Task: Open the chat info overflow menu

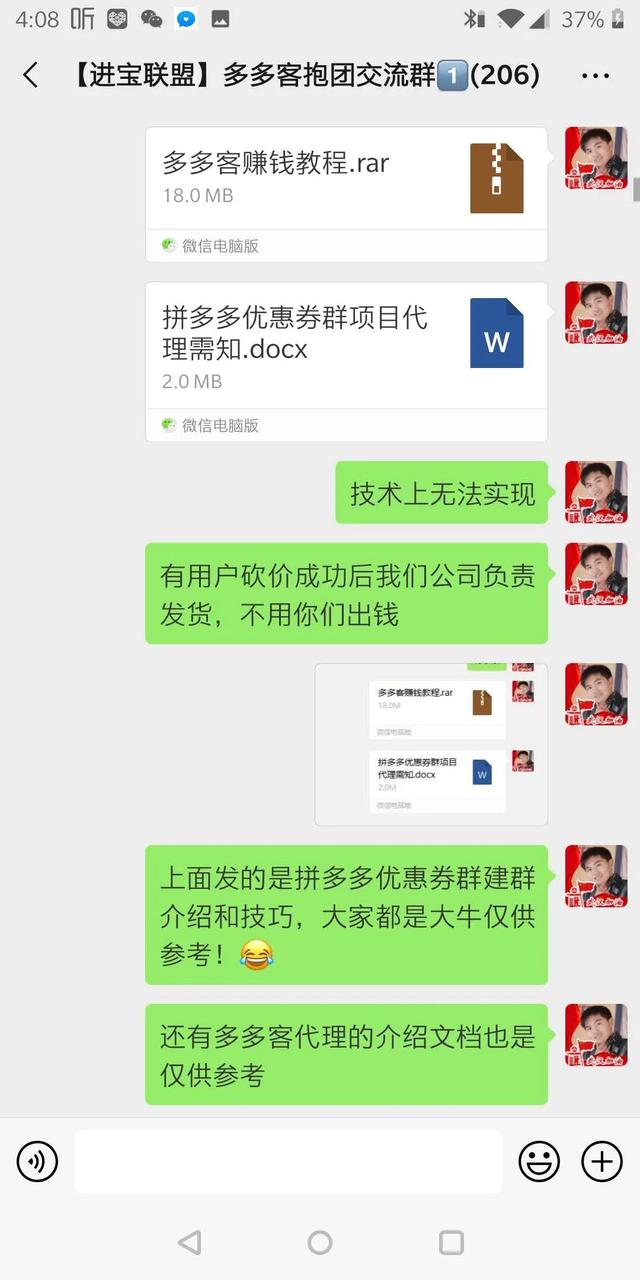Action: coord(595,75)
